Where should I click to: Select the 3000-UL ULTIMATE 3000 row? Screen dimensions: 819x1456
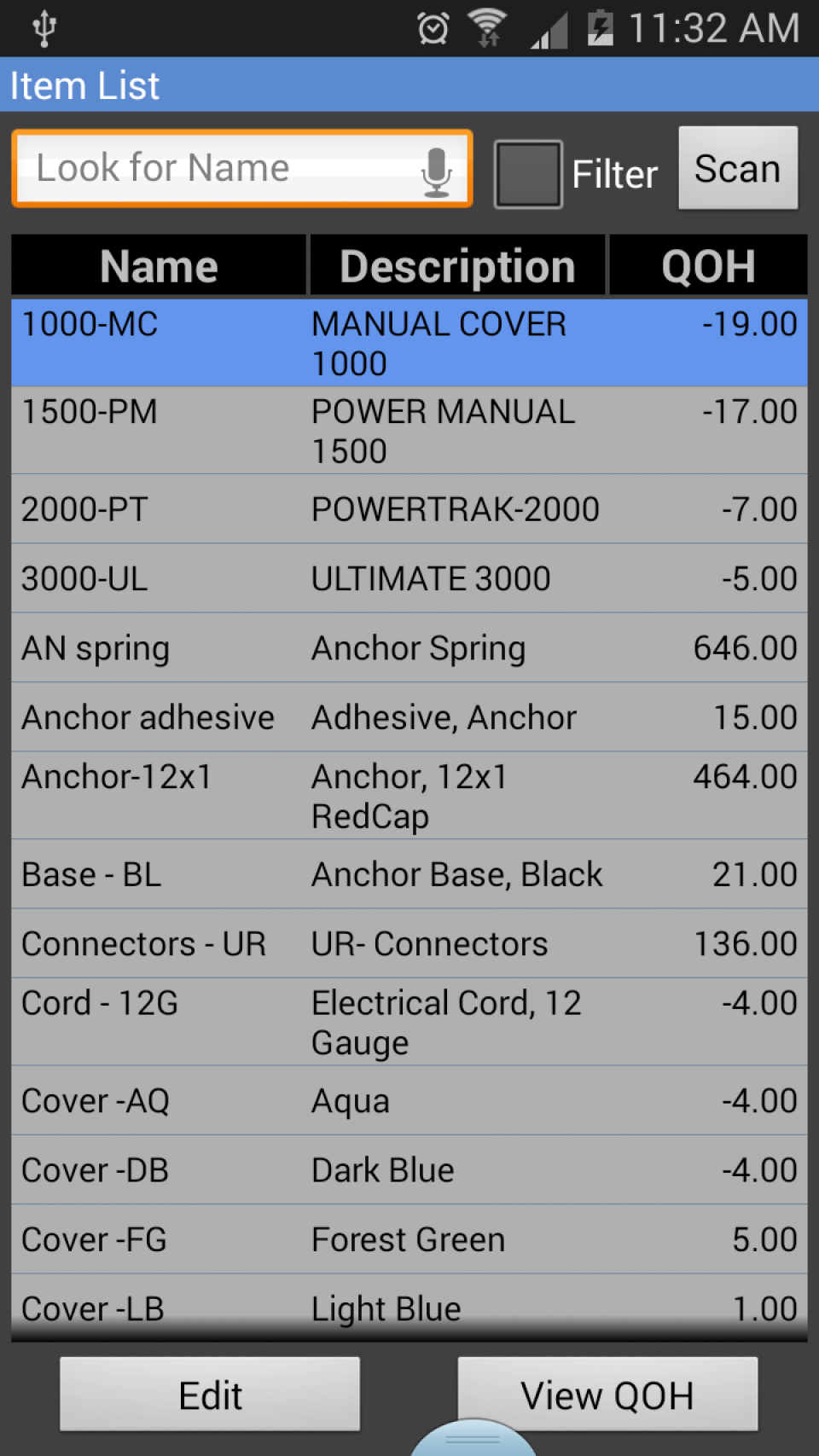click(409, 578)
